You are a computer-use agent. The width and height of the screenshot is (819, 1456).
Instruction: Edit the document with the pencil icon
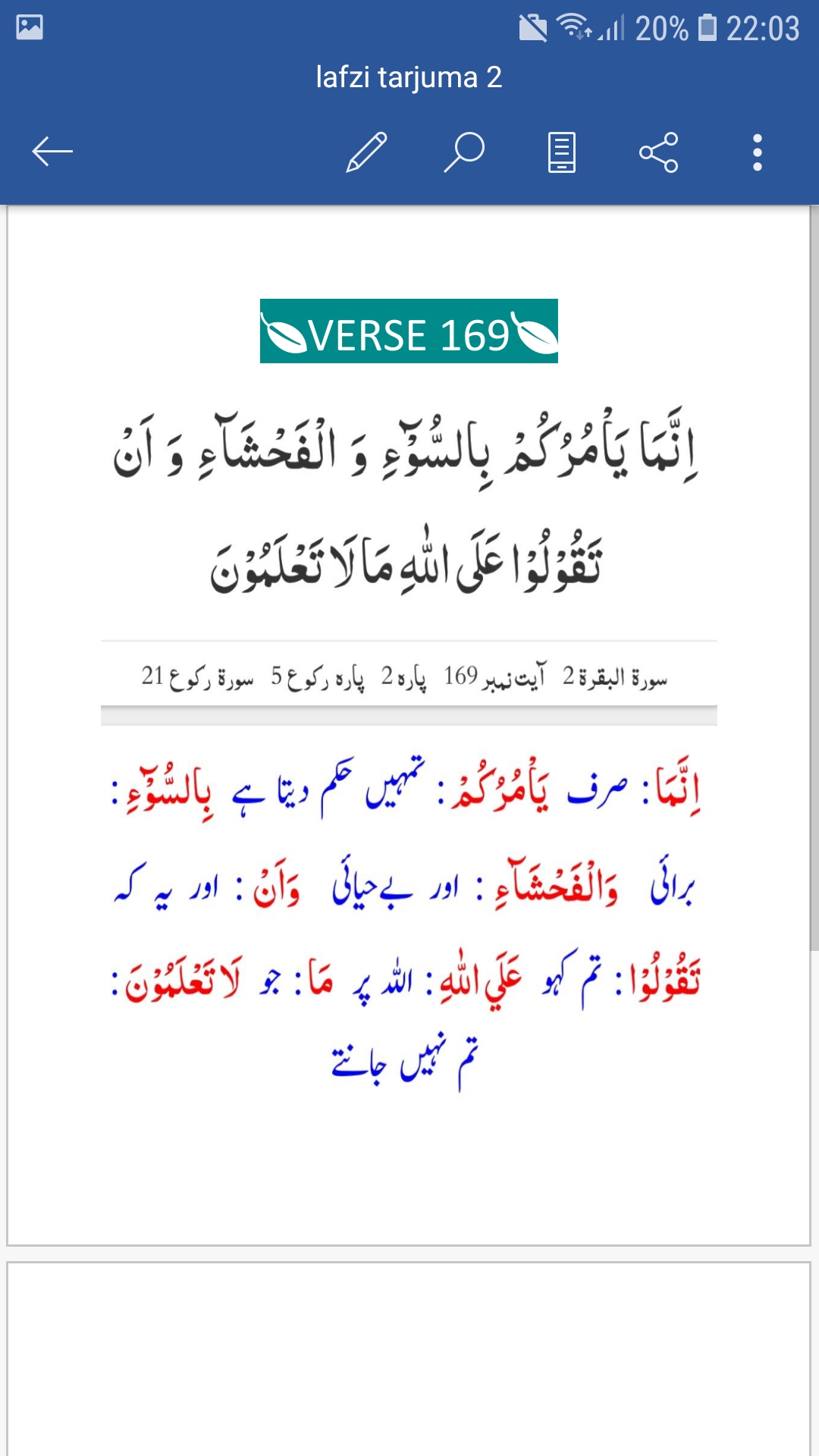point(367,152)
